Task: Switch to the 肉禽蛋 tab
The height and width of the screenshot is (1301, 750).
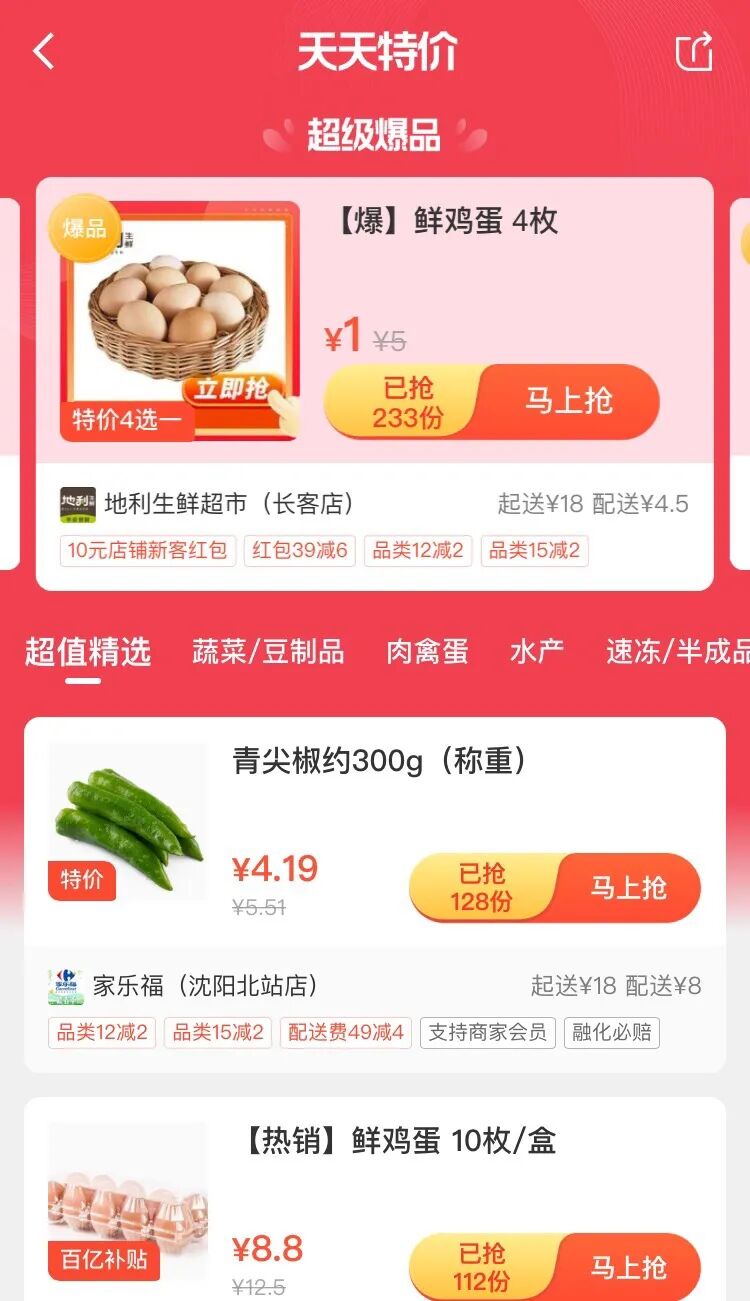Action: click(427, 652)
